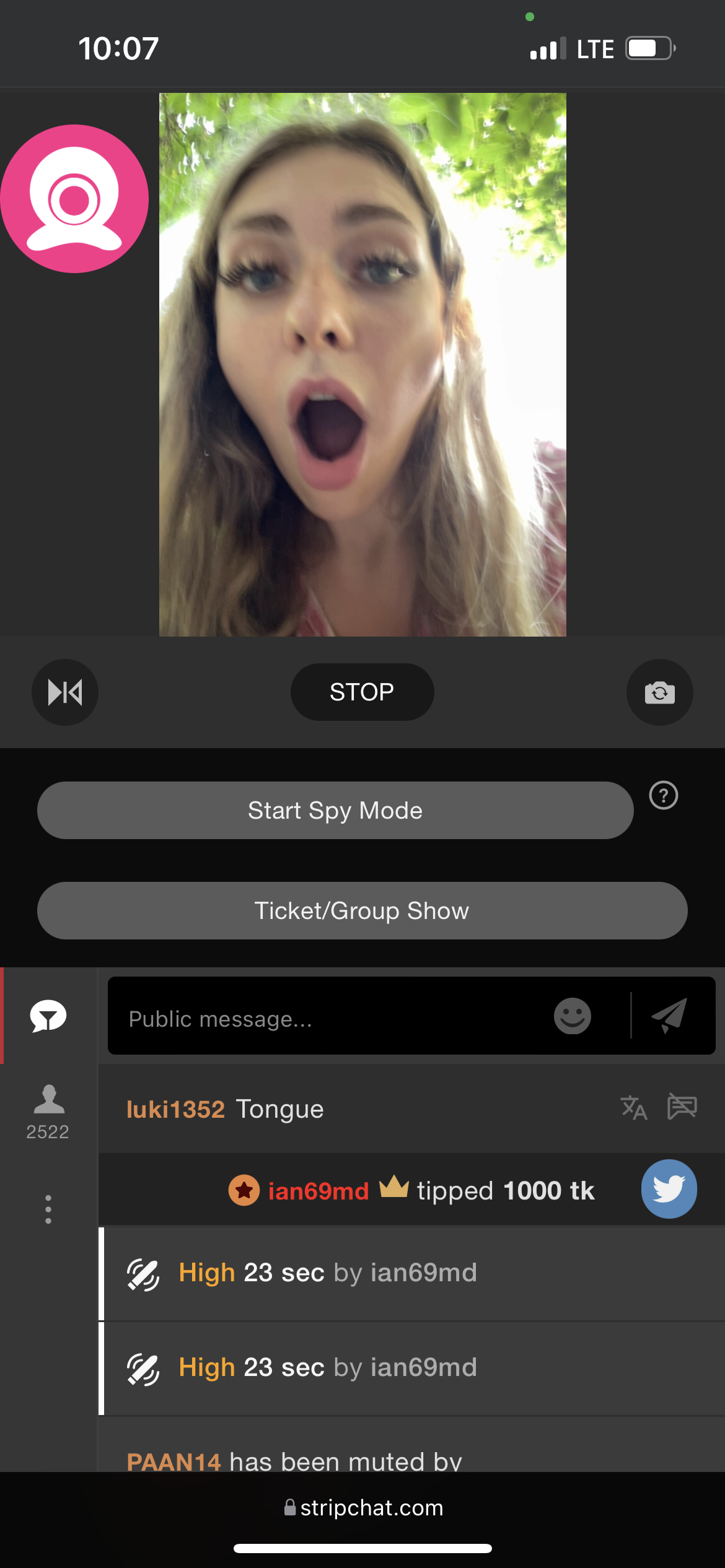This screenshot has width=725, height=1568.
Task: Start a Ticket/Group Show
Action: click(x=362, y=910)
